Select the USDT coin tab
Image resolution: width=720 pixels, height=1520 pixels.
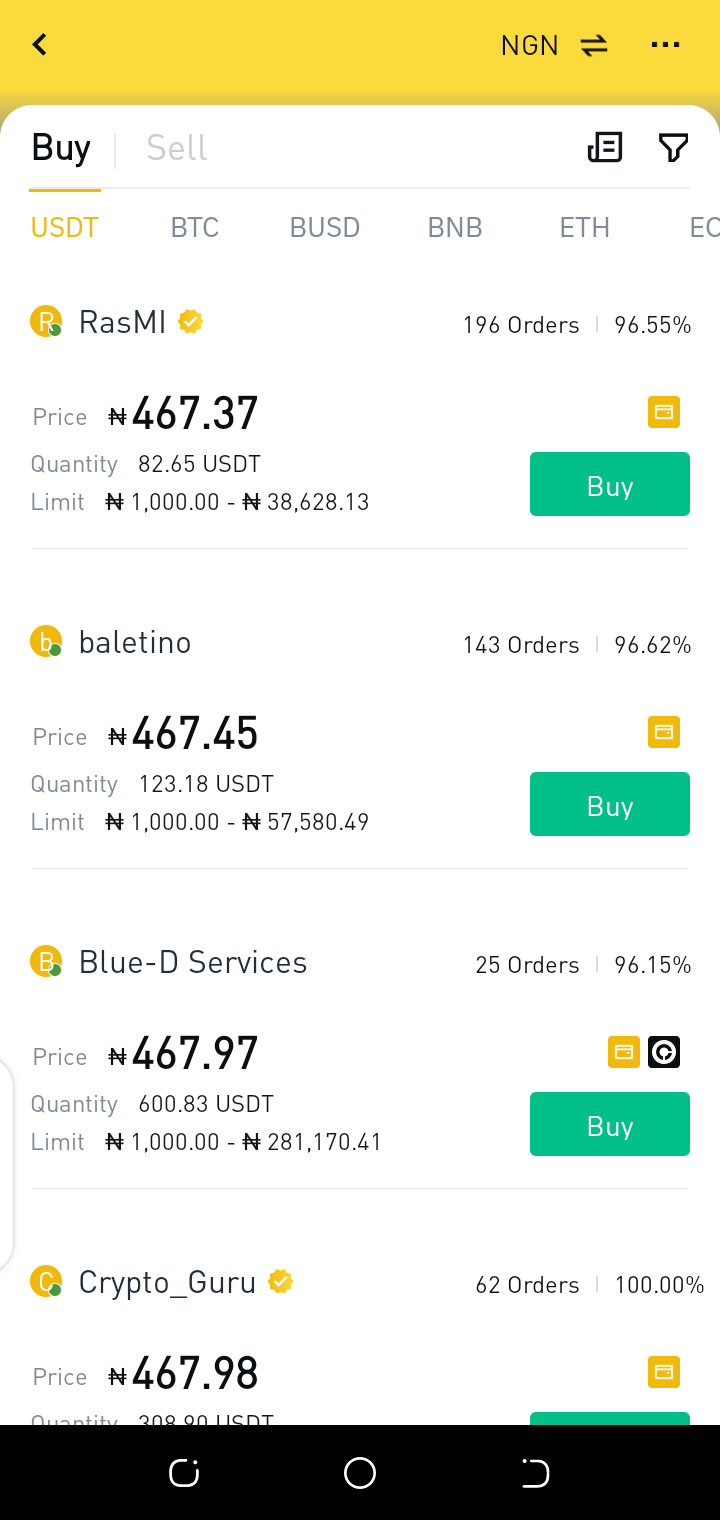click(x=65, y=228)
